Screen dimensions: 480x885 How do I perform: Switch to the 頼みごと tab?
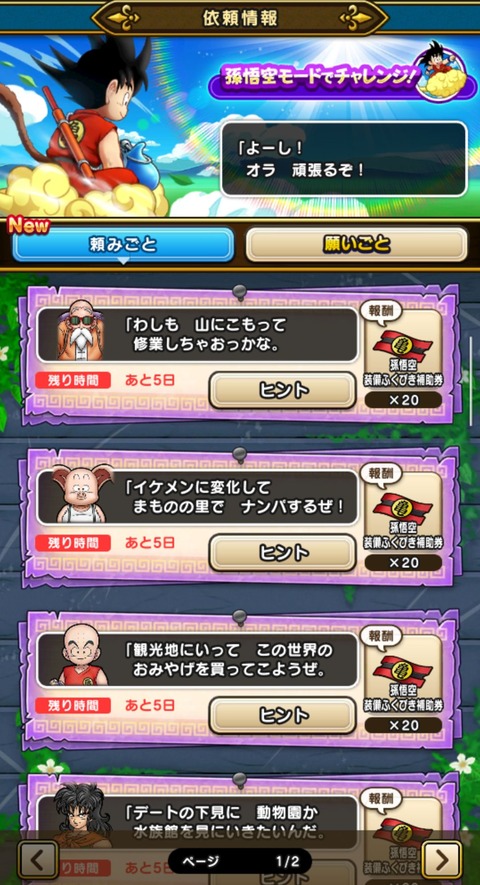pos(123,244)
